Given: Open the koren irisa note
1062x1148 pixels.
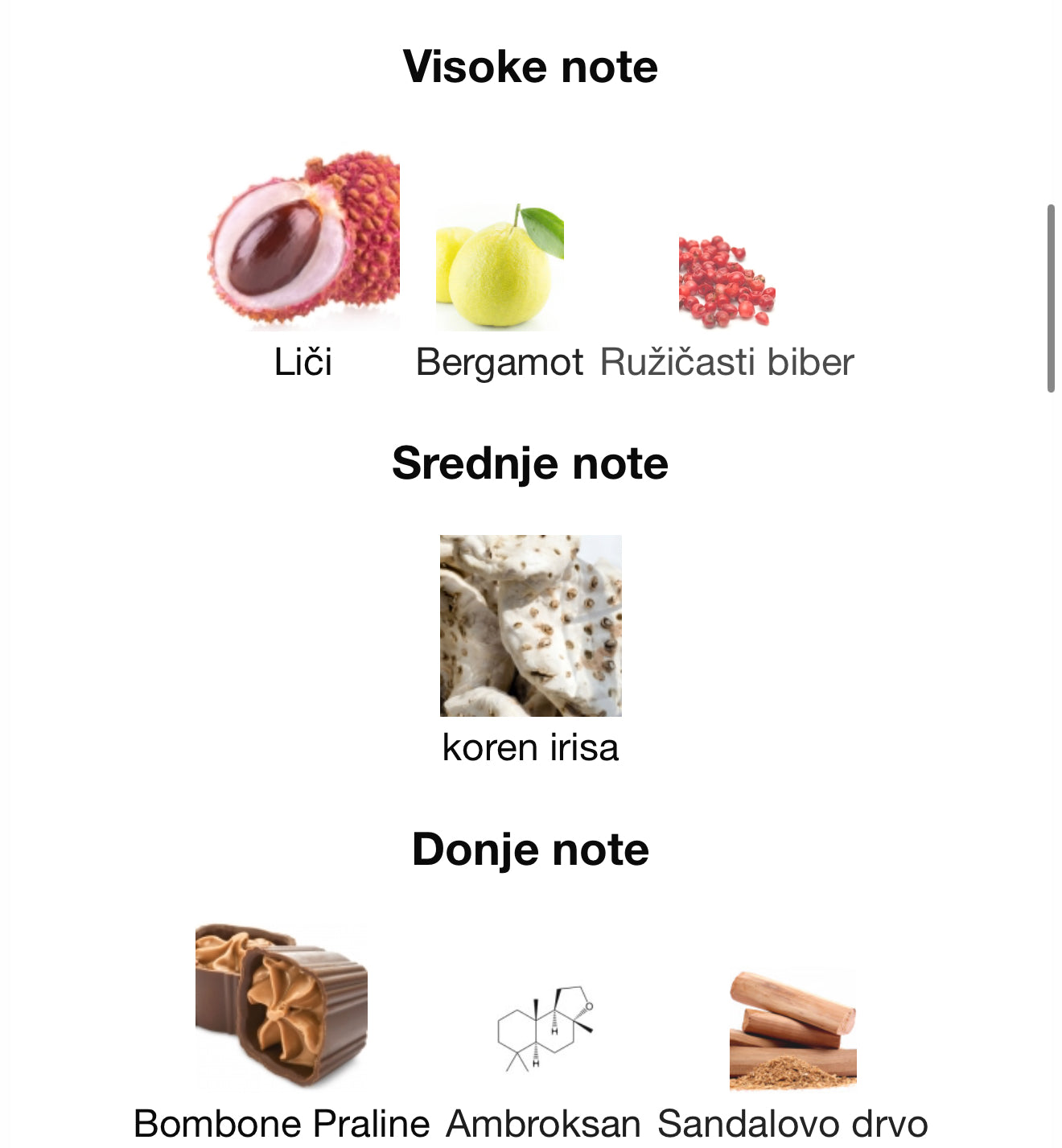Looking at the screenshot, I should (x=530, y=626).
